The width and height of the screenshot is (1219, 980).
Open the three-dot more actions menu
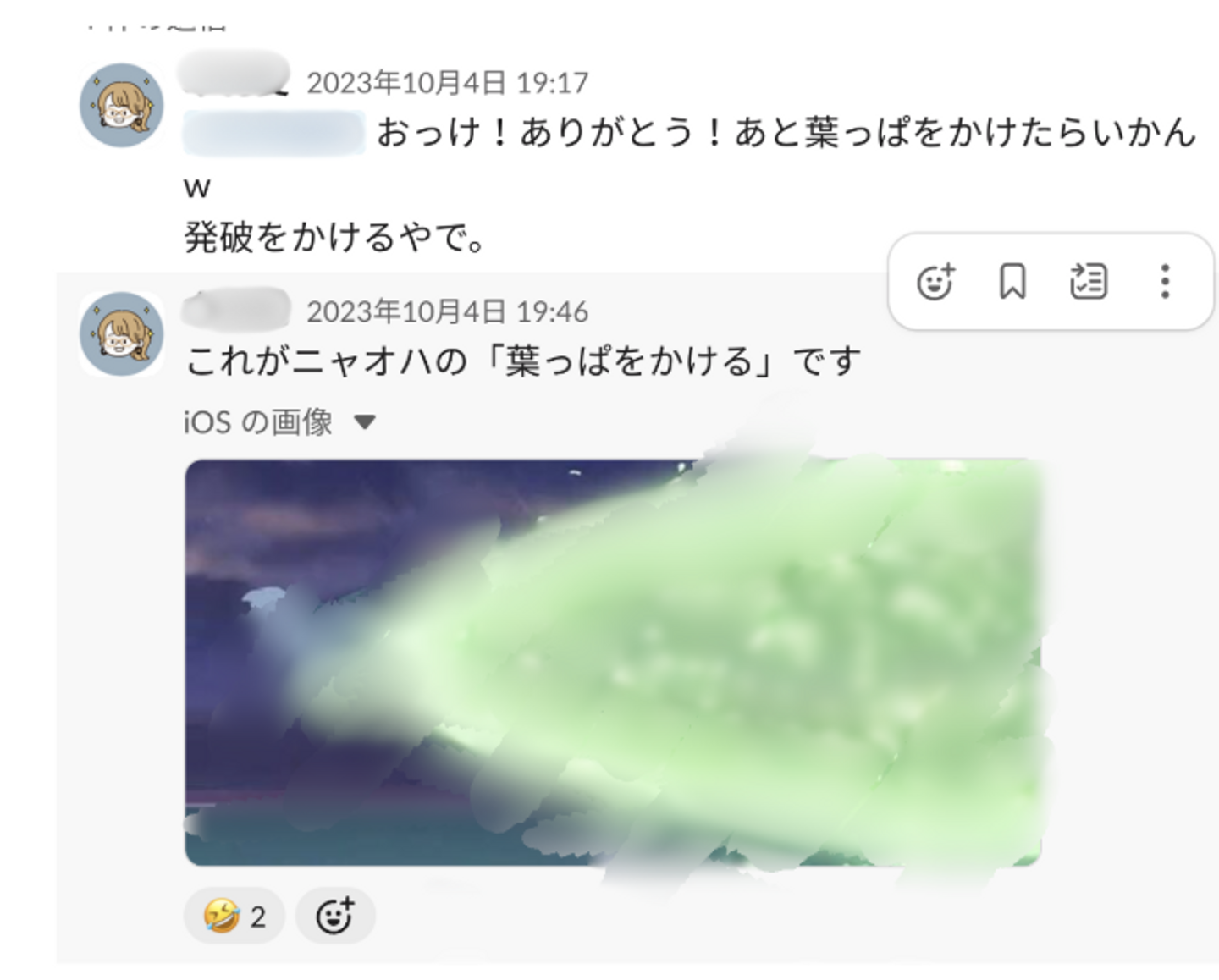(1165, 282)
